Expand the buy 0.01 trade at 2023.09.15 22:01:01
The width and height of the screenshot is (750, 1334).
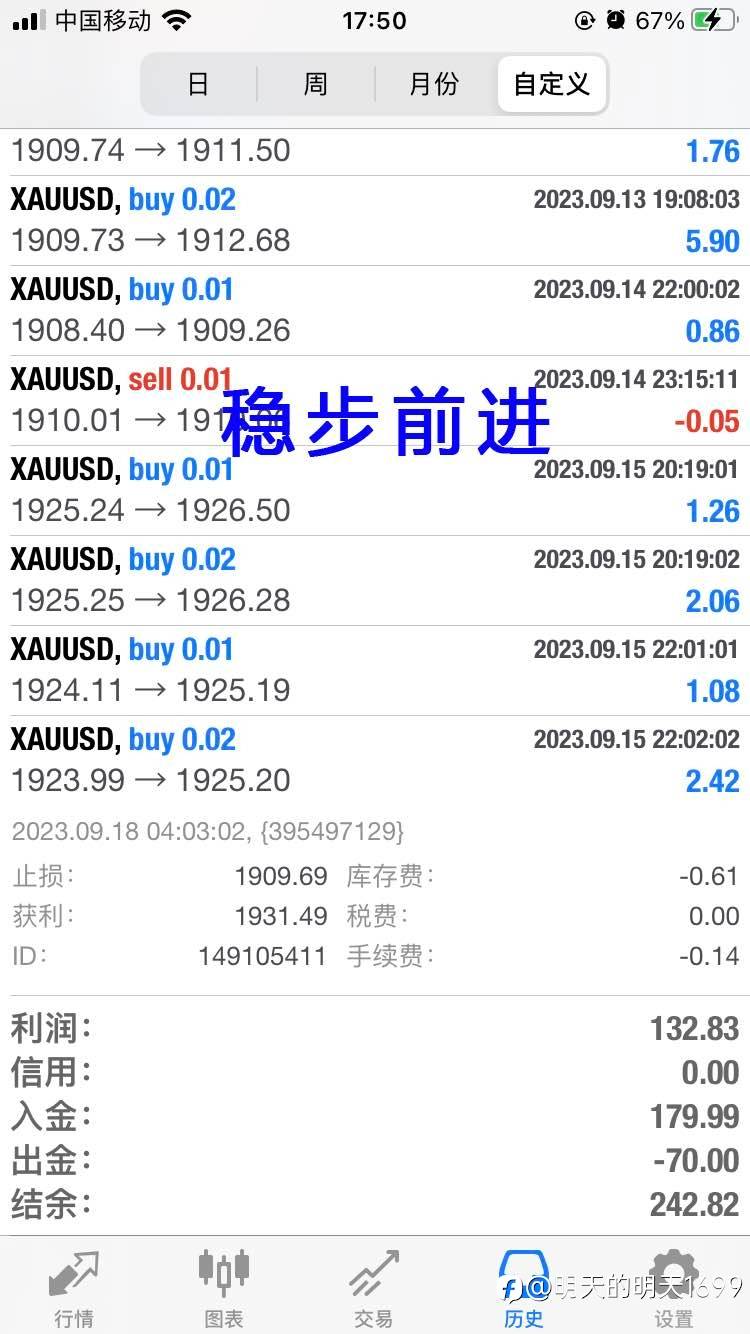pos(375,670)
